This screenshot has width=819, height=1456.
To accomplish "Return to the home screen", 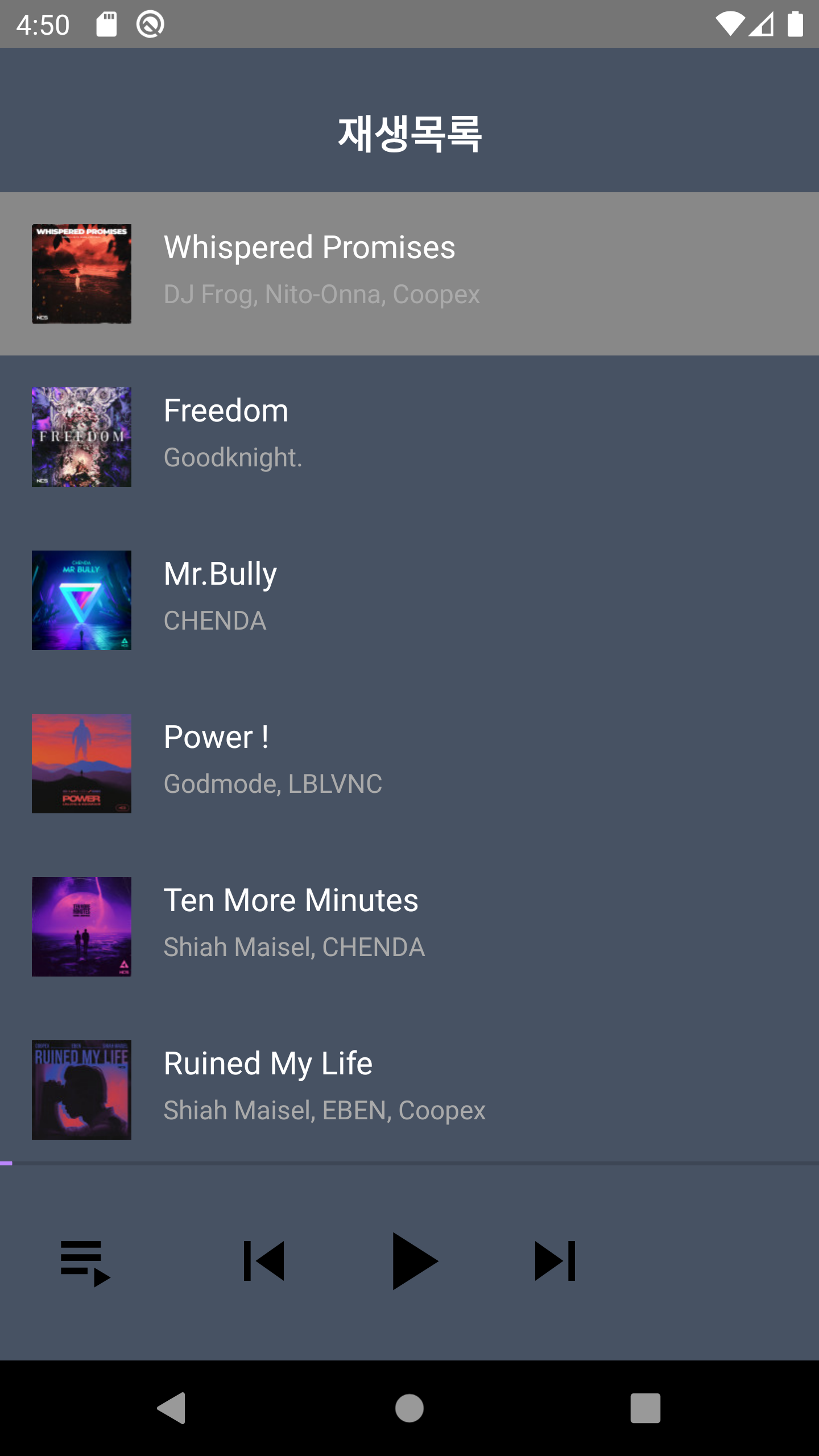I will 409,1408.
